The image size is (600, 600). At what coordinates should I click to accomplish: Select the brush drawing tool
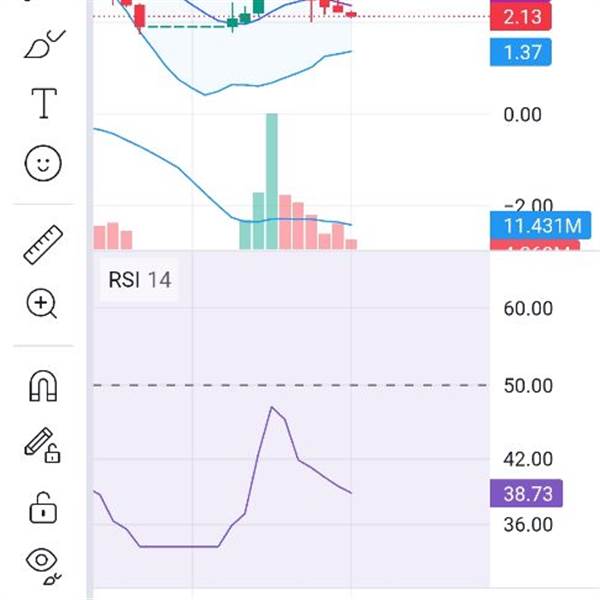42,45
